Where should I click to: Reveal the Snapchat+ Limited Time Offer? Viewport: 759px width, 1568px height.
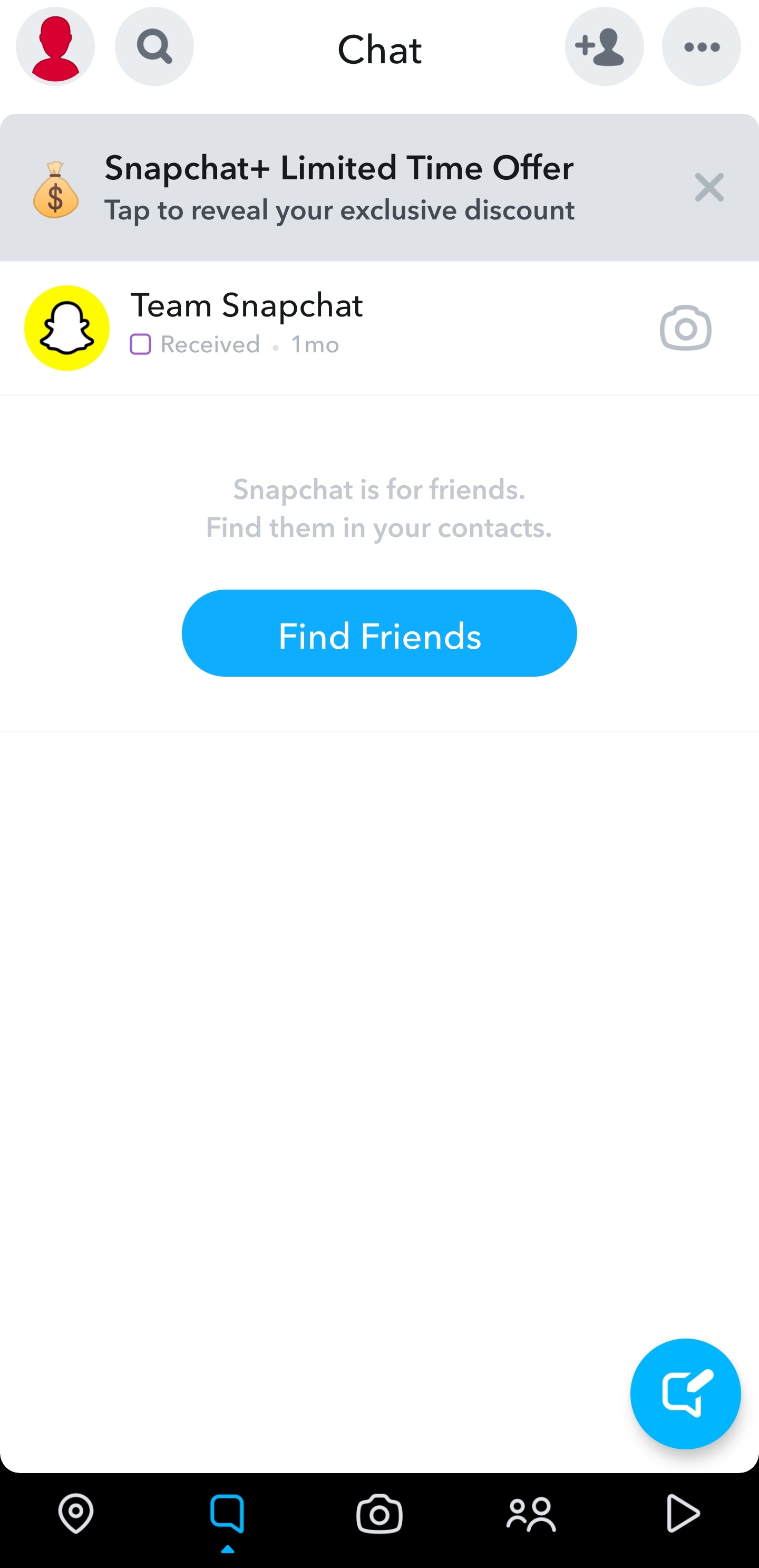[339, 187]
